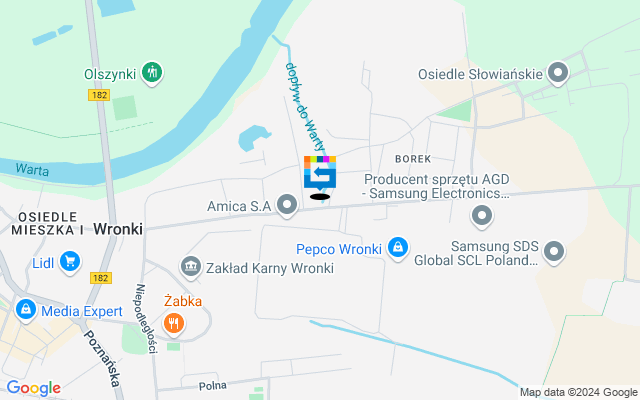Open the Samsung SDS Global SCL marker

click(x=554, y=251)
